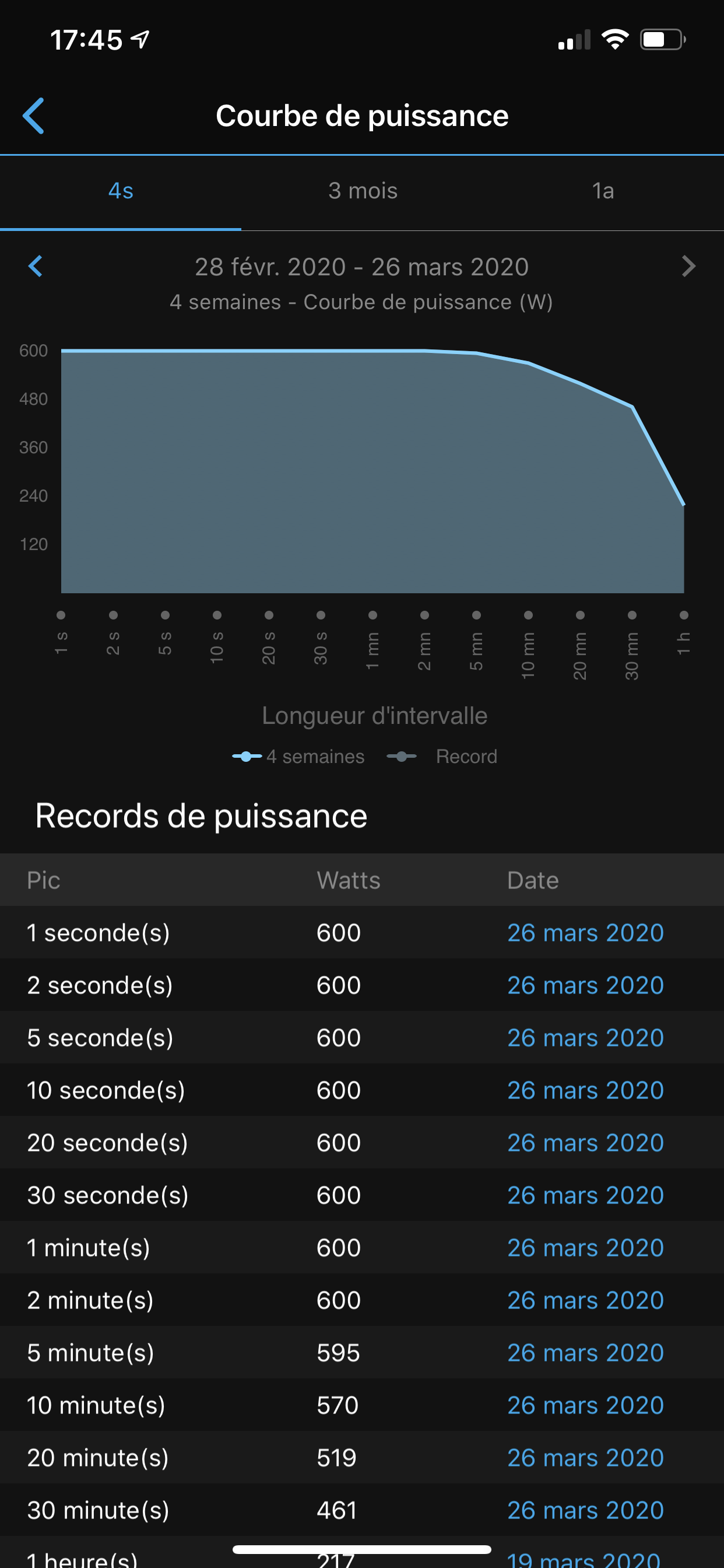Show the previous 4-week date range

click(36, 266)
